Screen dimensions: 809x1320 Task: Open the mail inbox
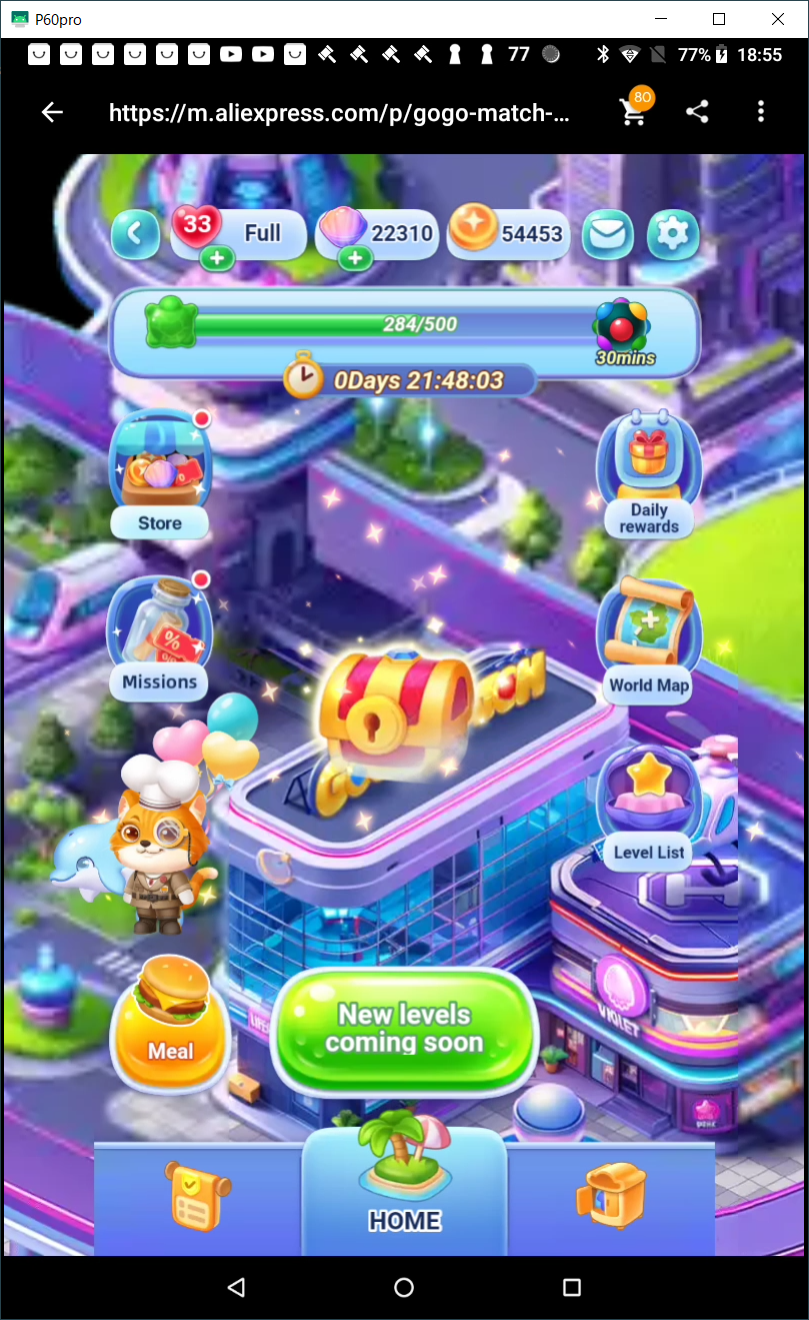click(x=607, y=235)
